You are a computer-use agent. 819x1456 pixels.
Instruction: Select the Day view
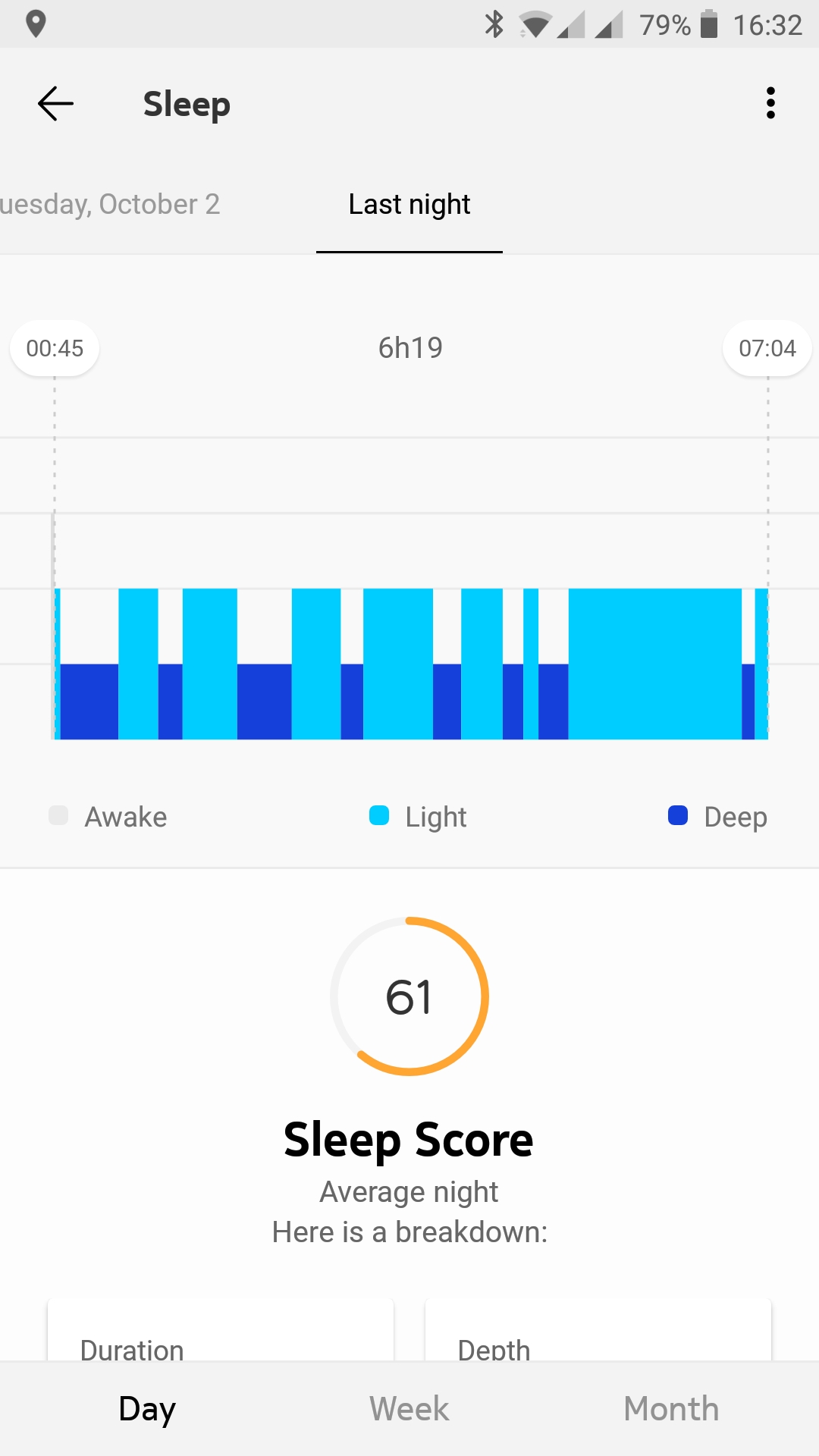click(147, 1409)
